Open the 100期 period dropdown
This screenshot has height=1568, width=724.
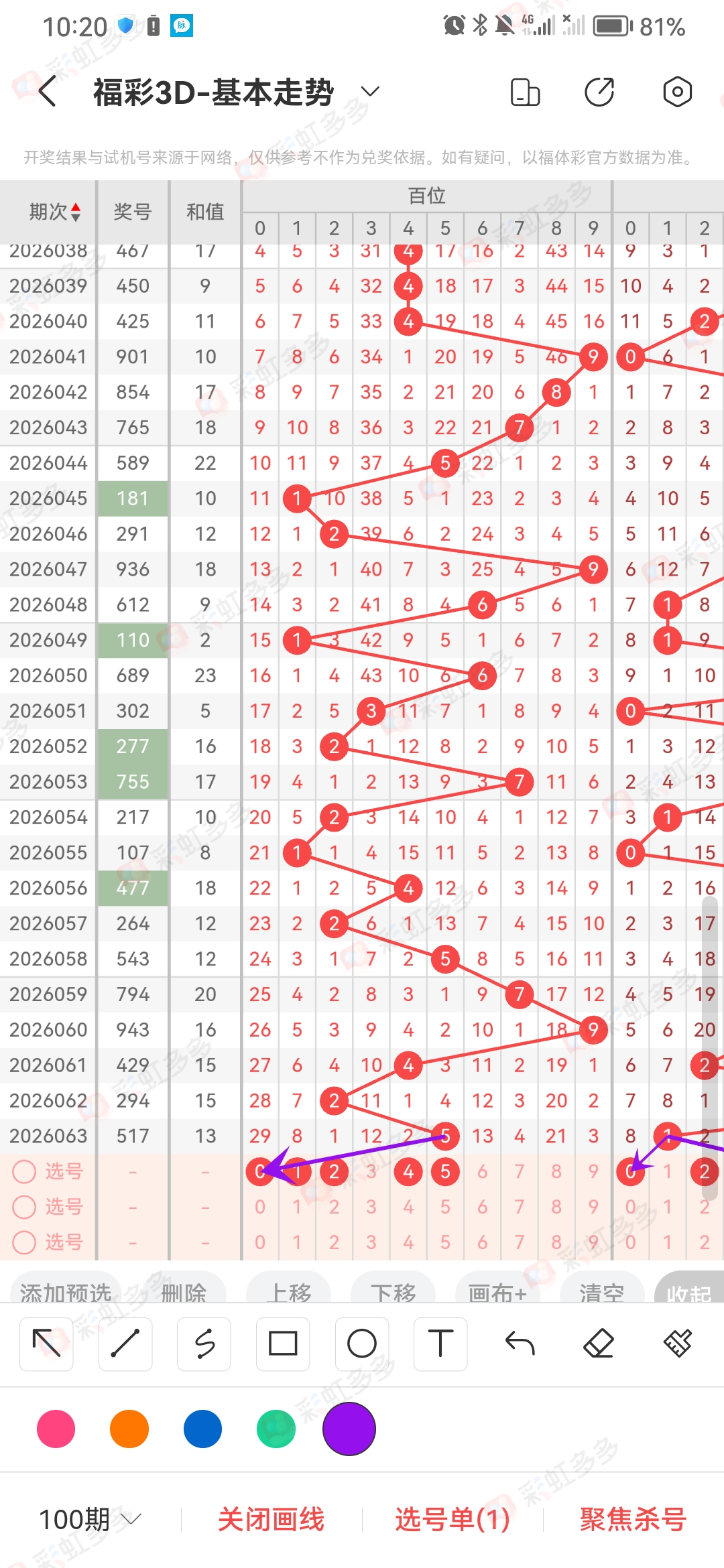pyautogui.click(x=90, y=1520)
